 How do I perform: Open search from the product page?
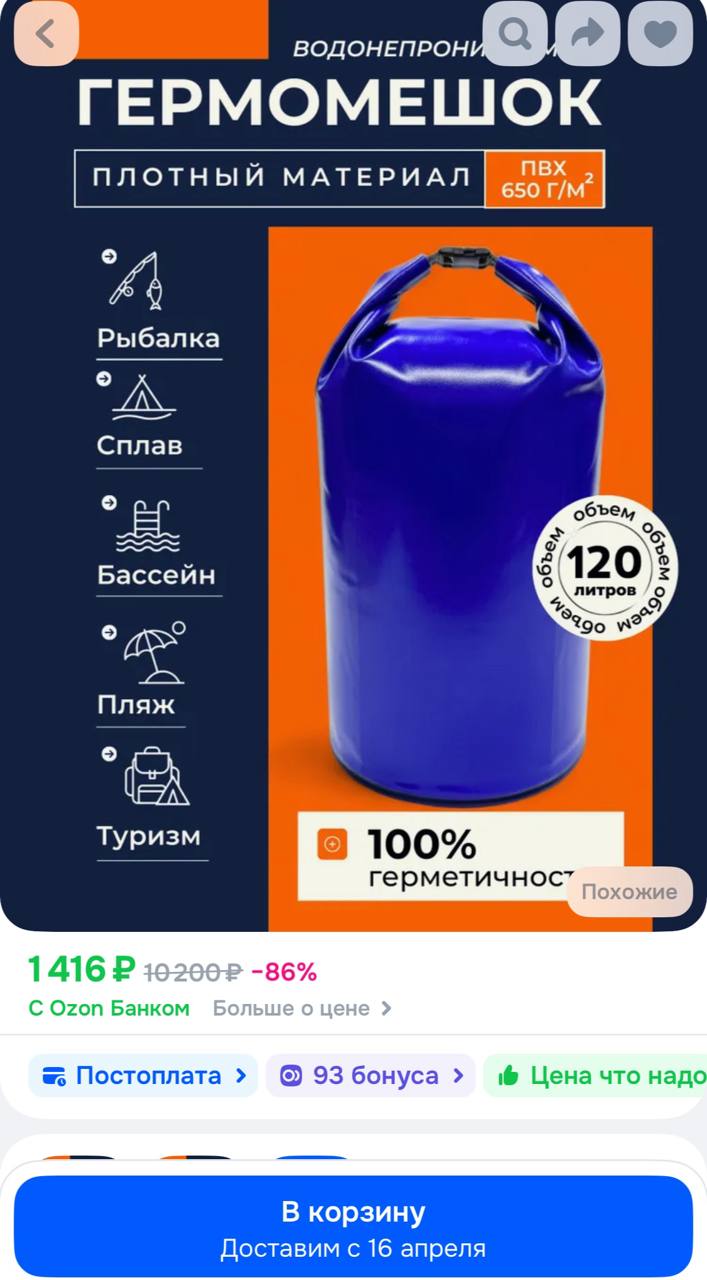515,34
